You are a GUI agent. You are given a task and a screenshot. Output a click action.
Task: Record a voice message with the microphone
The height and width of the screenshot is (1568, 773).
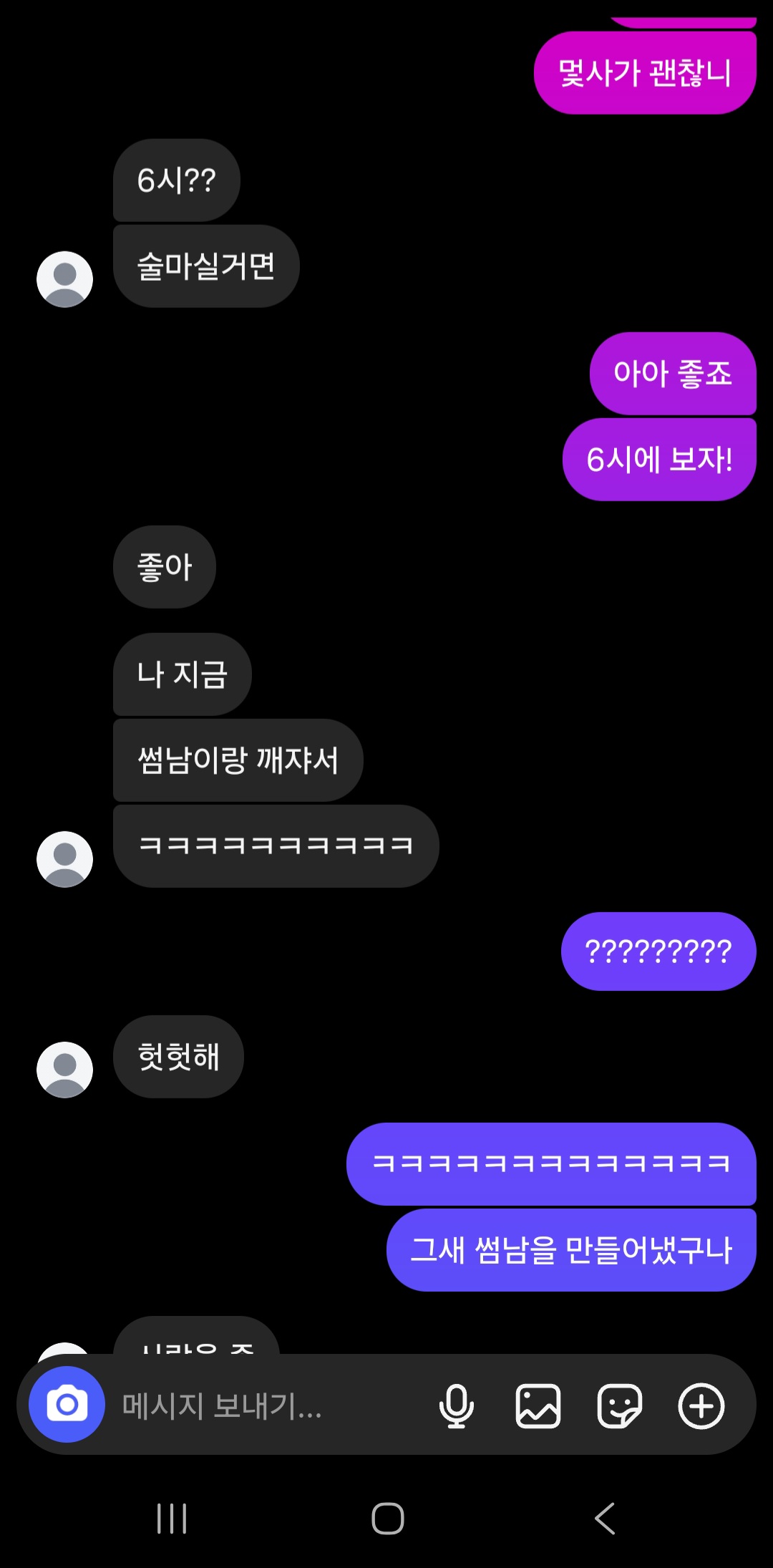457,1405
